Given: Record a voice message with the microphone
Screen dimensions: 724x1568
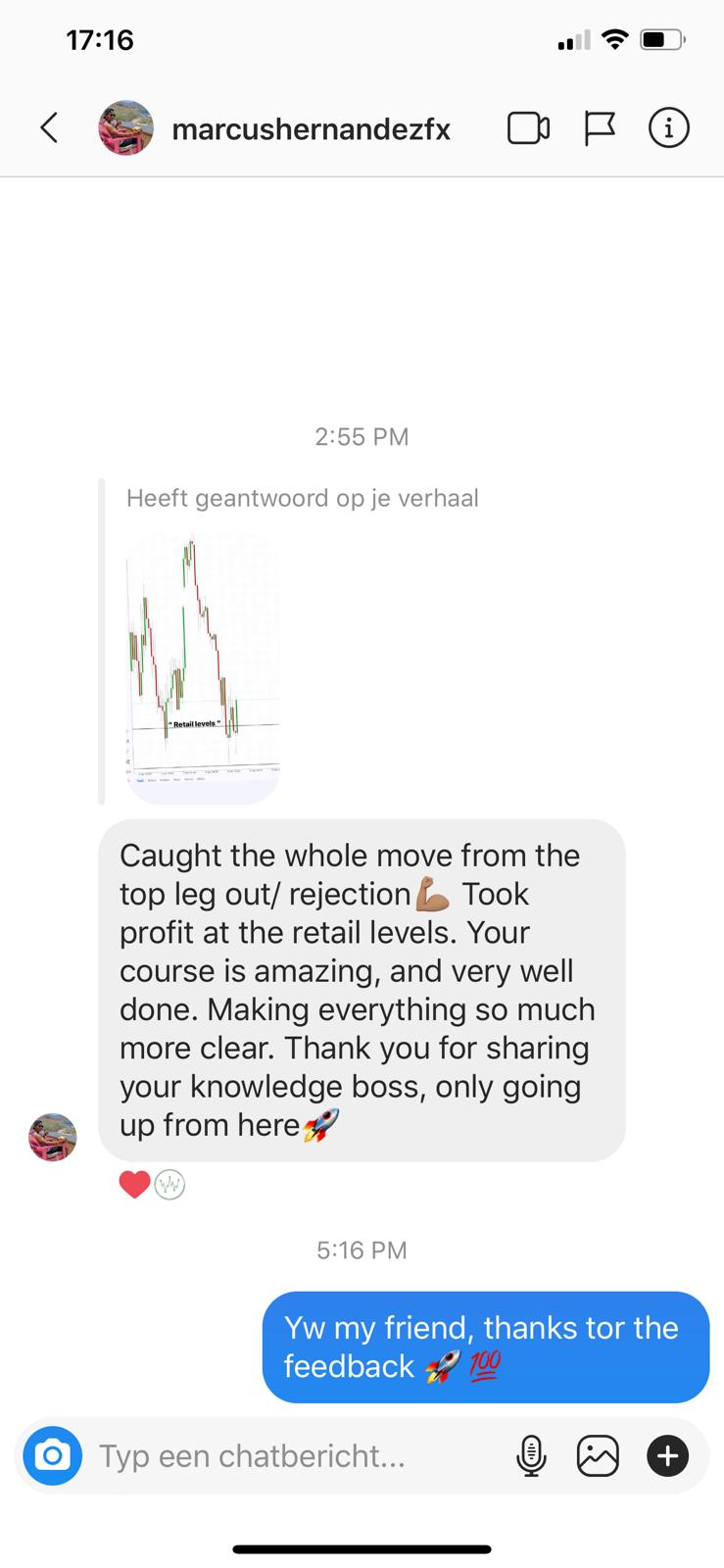Looking at the screenshot, I should coord(531,1455).
